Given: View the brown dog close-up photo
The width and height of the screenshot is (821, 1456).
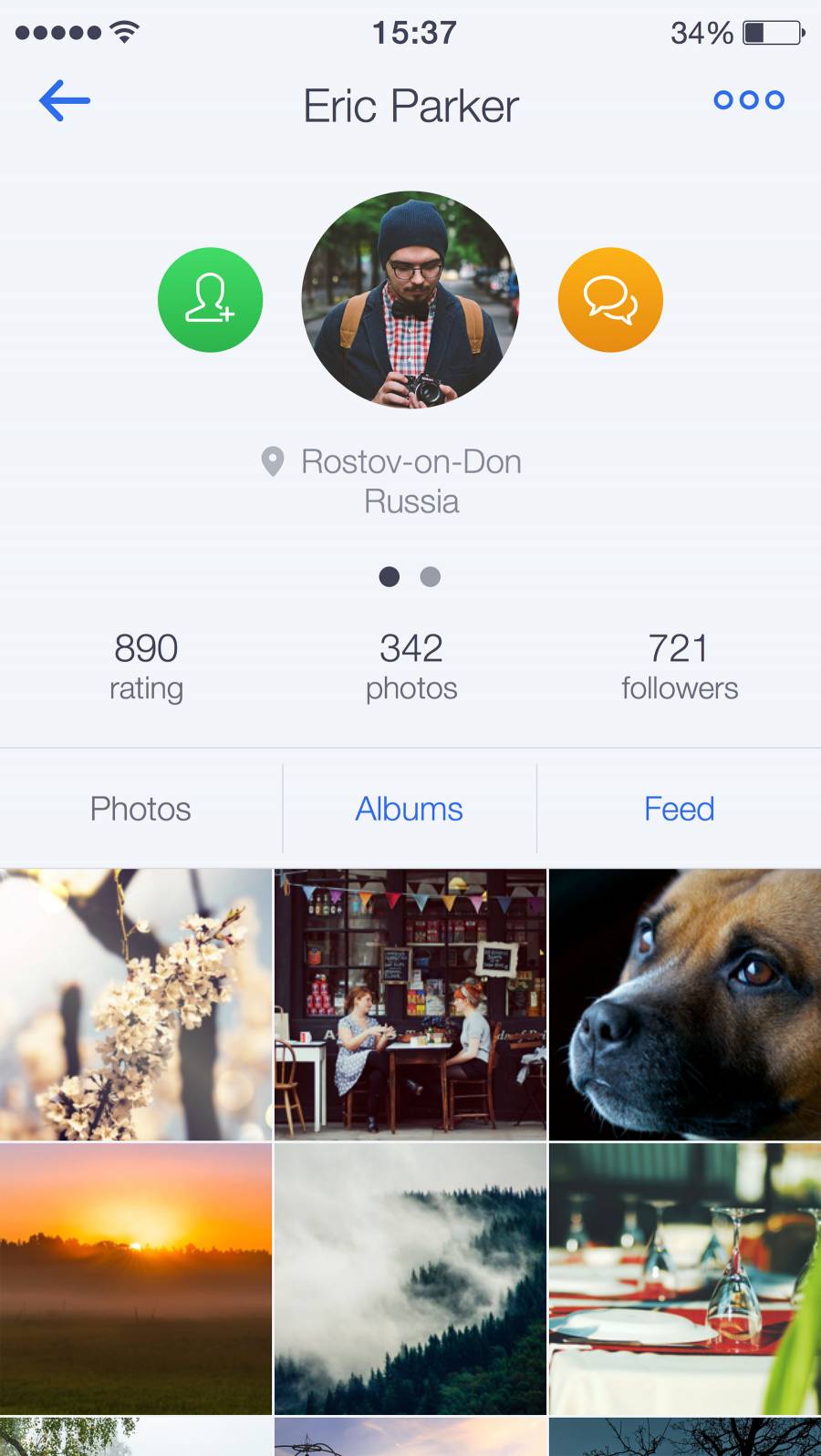Looking at the screenshot, I should [685, 1004].
